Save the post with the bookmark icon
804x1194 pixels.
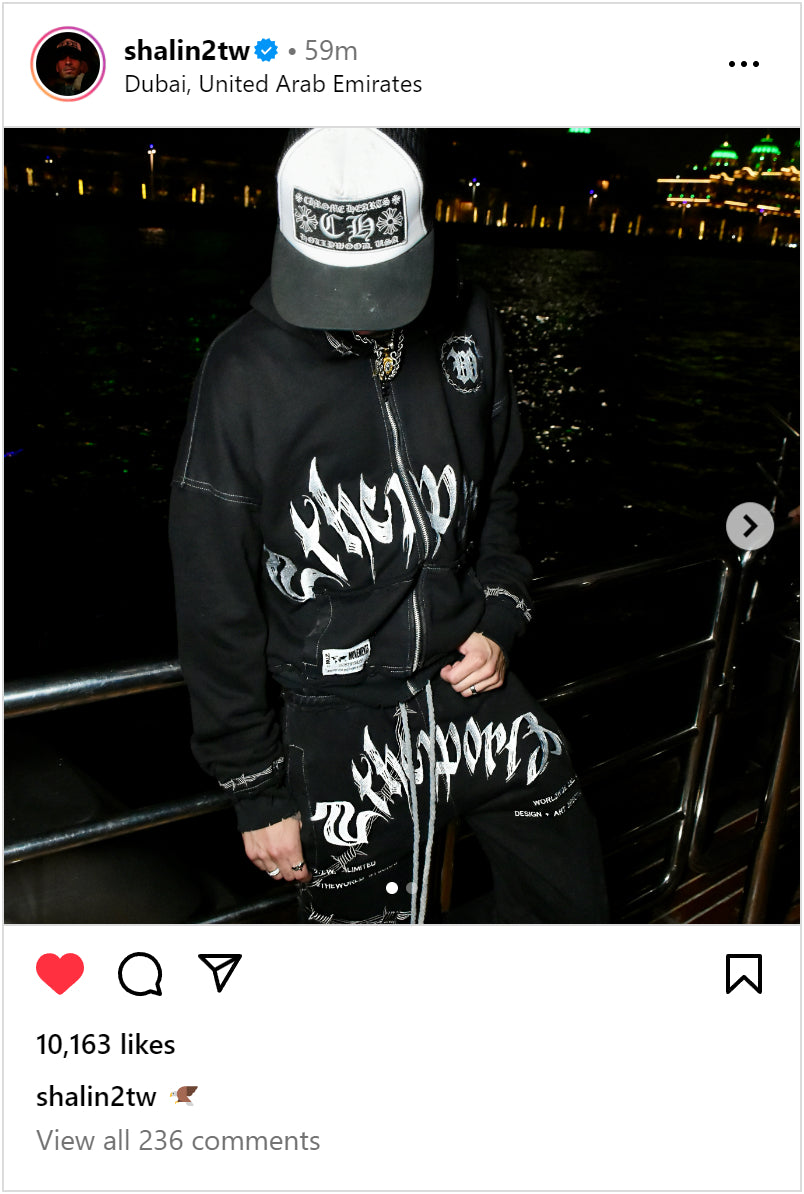(x=743, y=973)
